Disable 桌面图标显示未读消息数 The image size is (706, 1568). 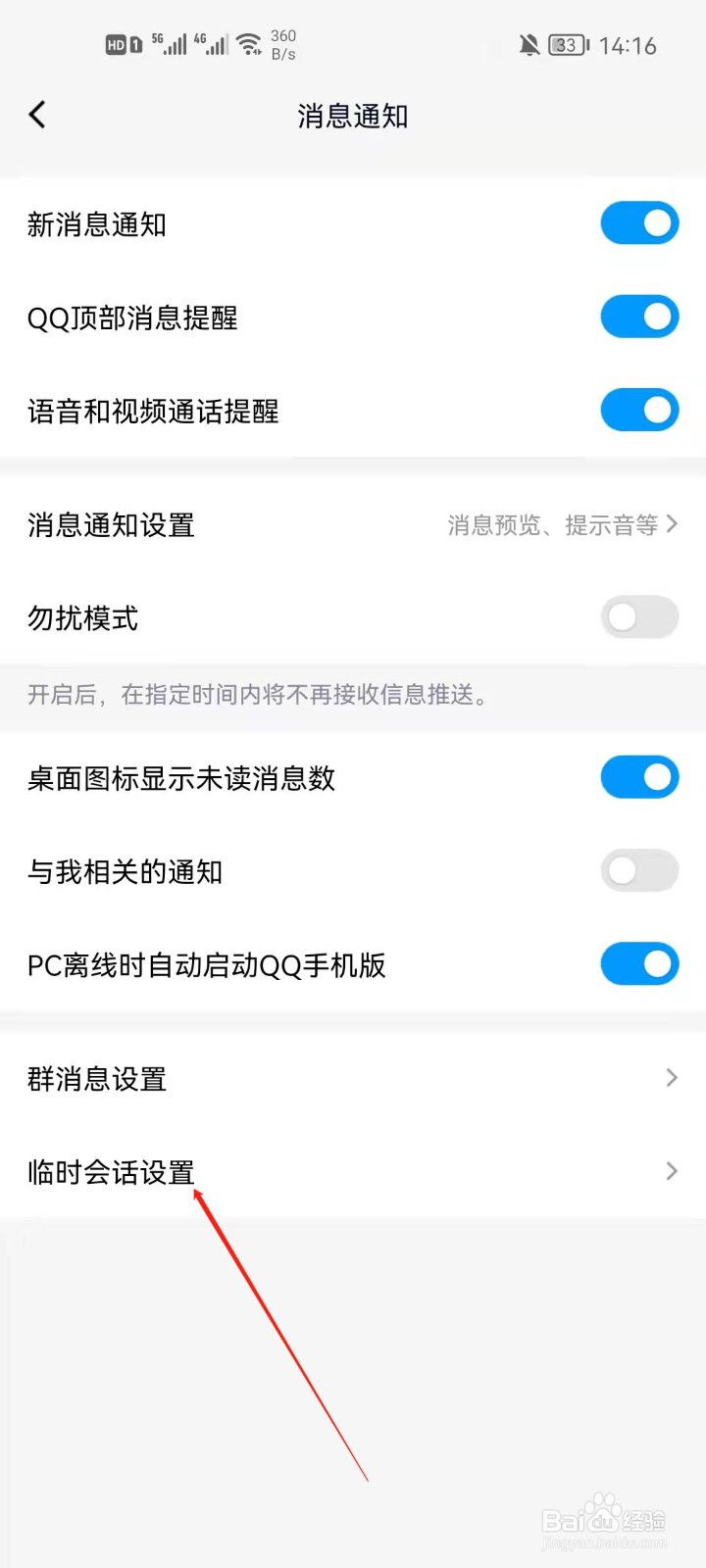click(639, 777)
